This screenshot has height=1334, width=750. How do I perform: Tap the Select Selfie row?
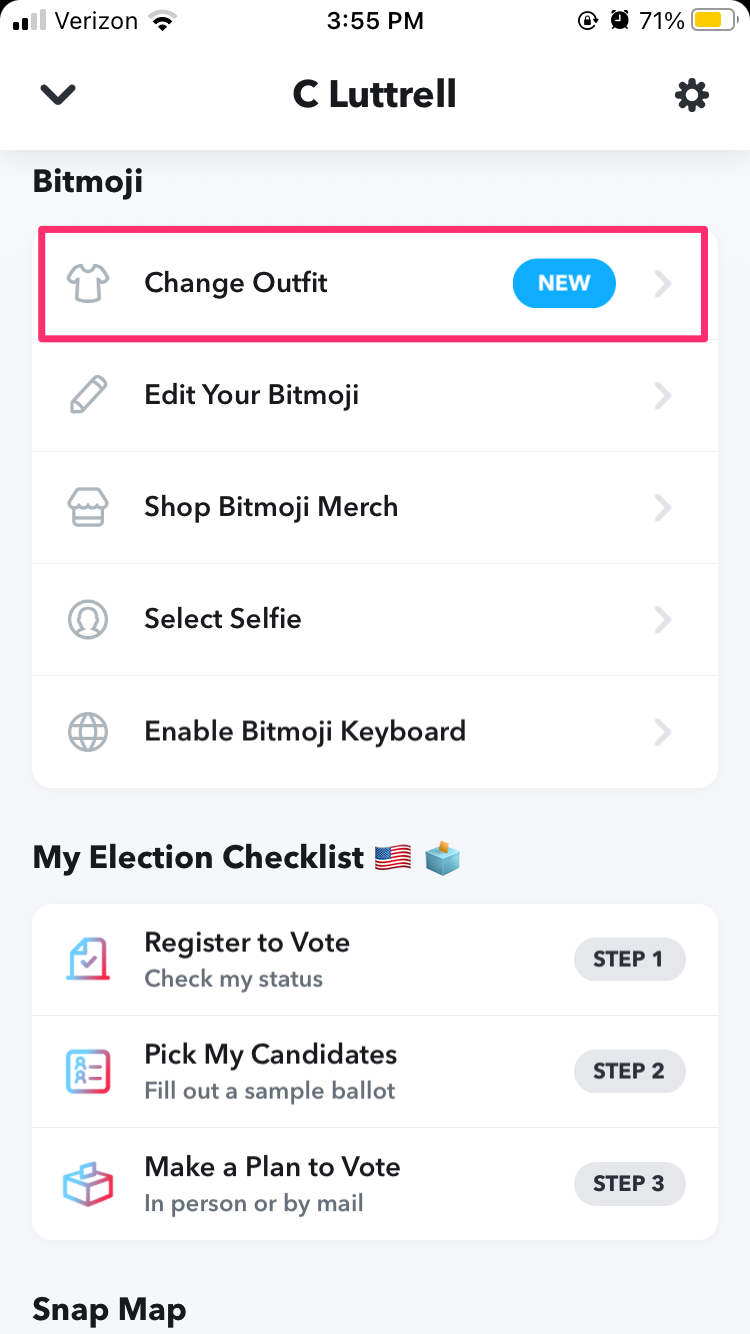pos(375,620)
